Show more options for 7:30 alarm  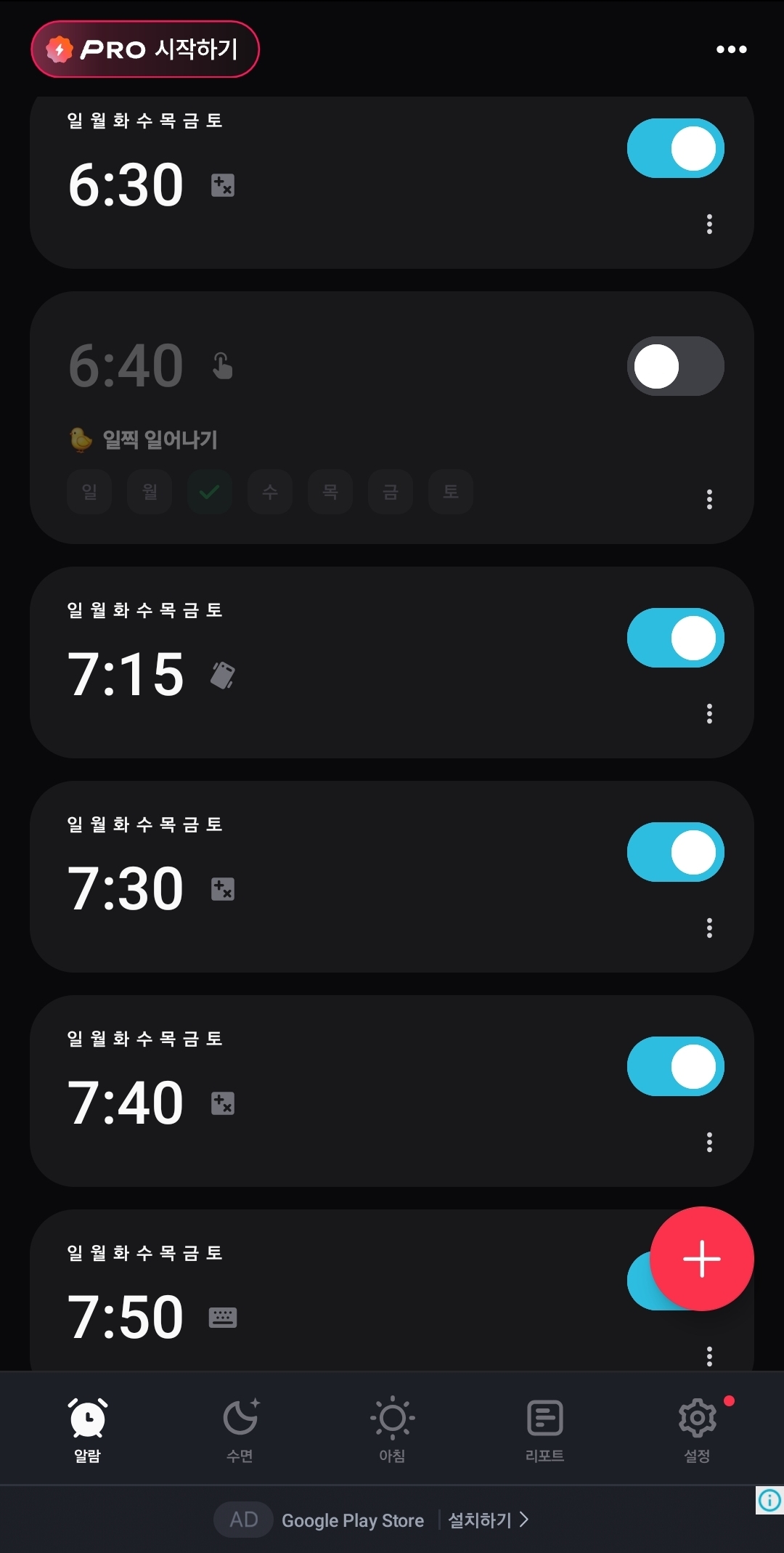709,928
